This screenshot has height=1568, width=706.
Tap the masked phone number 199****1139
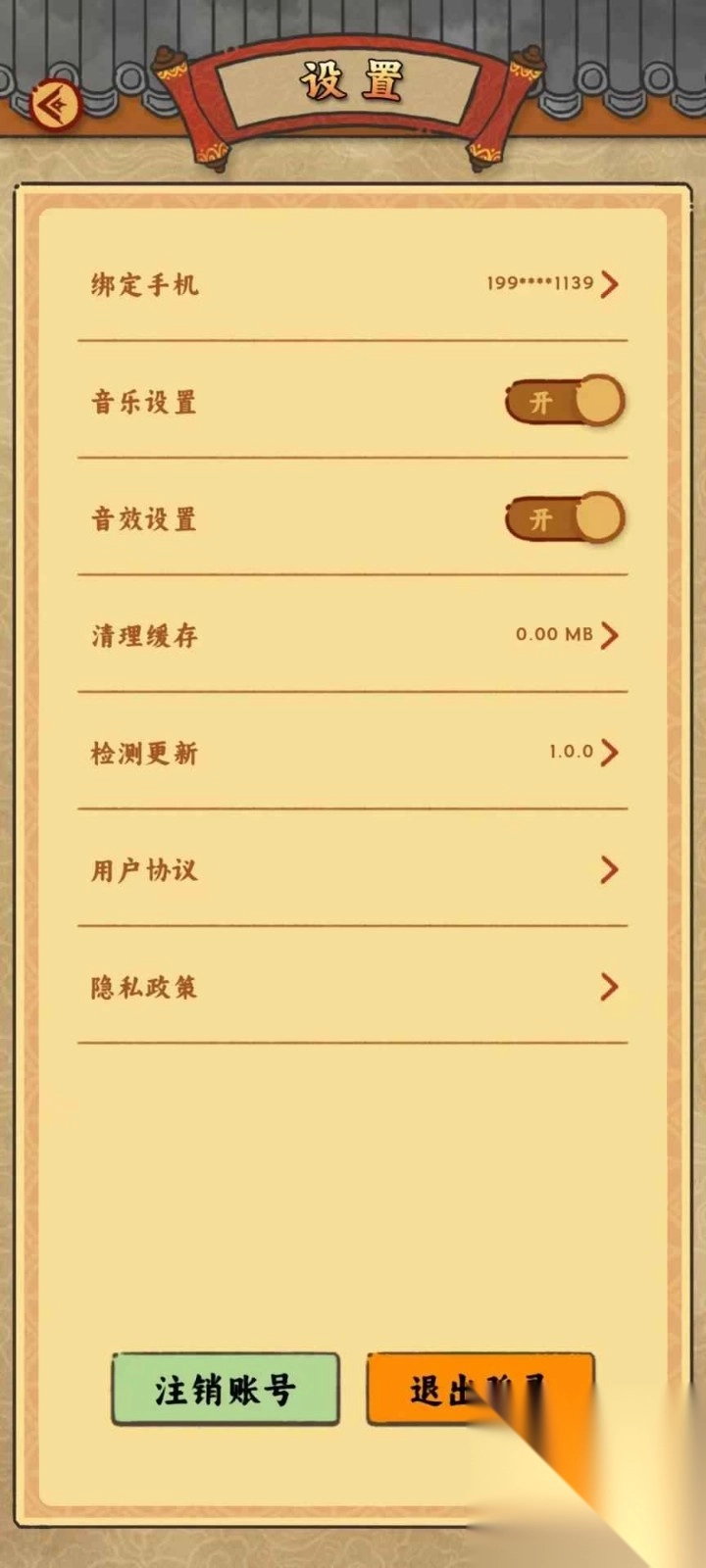(540, 284)
